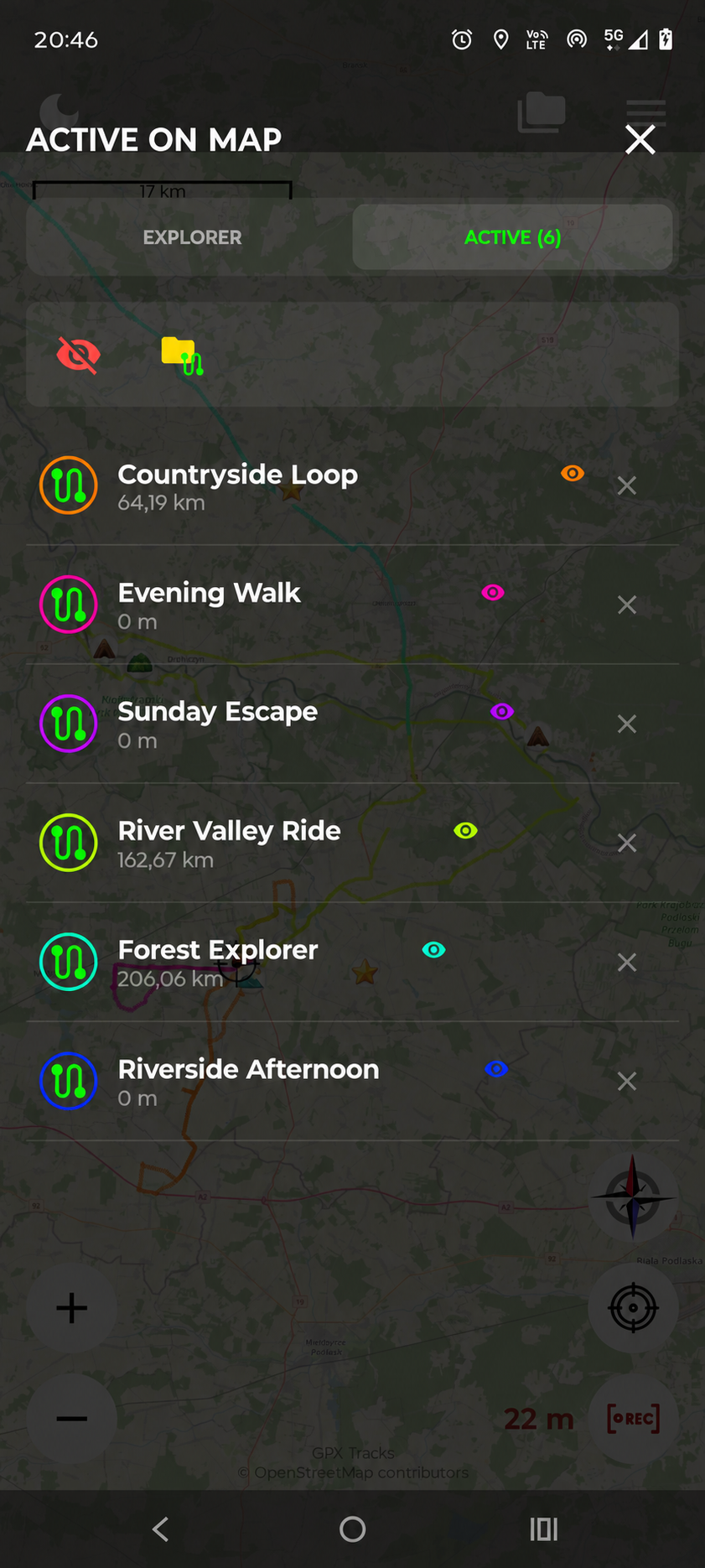Remove Forest Explorer from active tracks
Viewport: 705px width, 1568px height.
pos(627,962)
